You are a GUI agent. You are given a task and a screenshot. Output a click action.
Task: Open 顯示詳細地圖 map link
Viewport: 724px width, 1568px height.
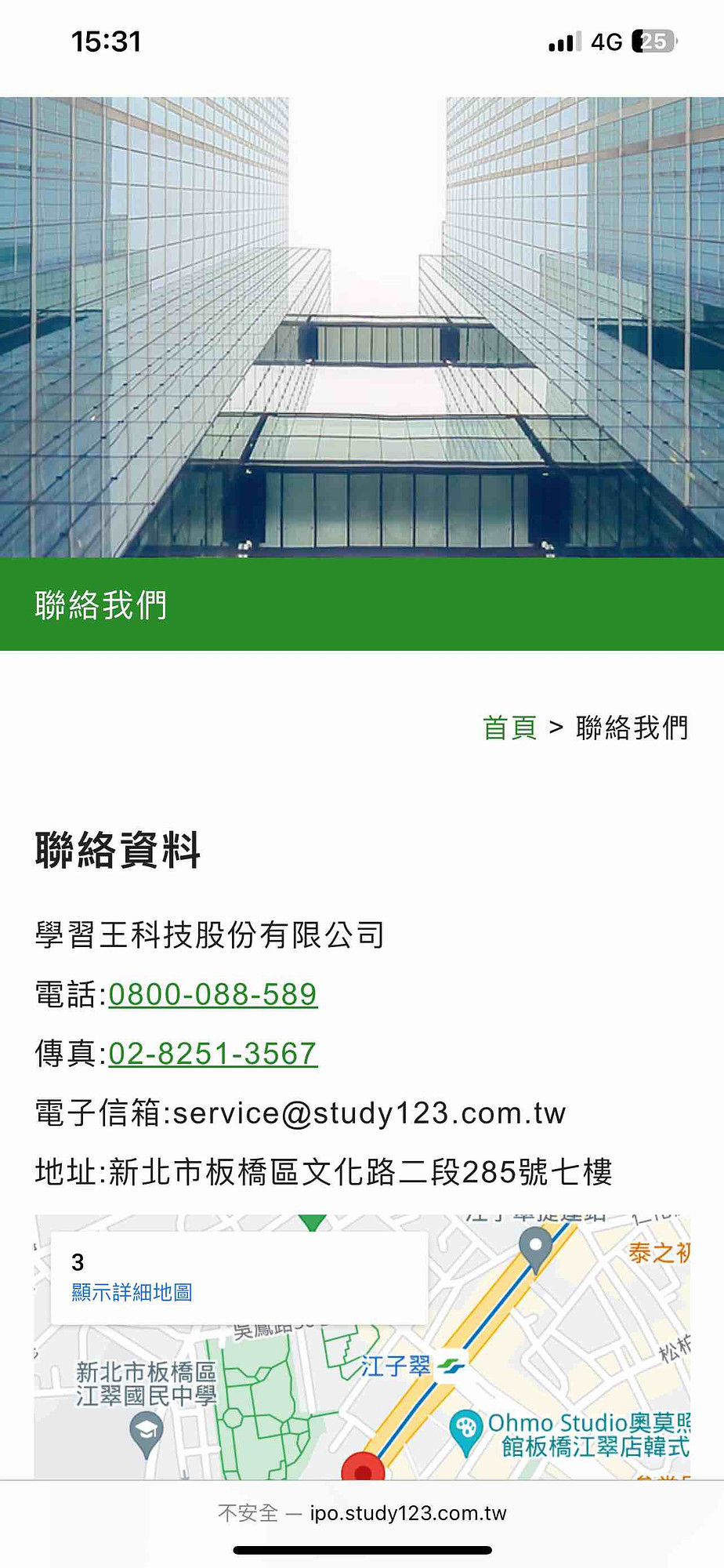pyautogui.click(x=132, y=1292)
